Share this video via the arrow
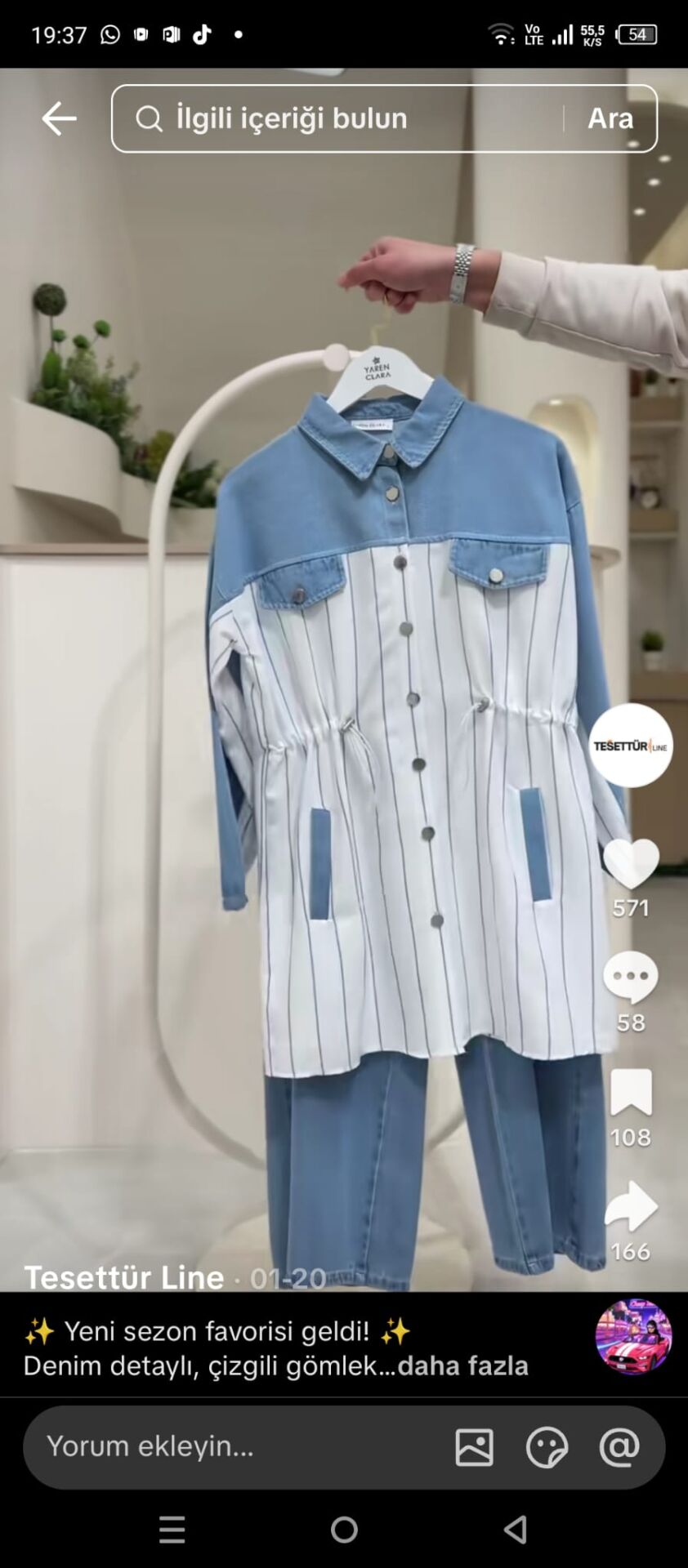Viewport: 688px width, 1568px height. coord(631,1205)
